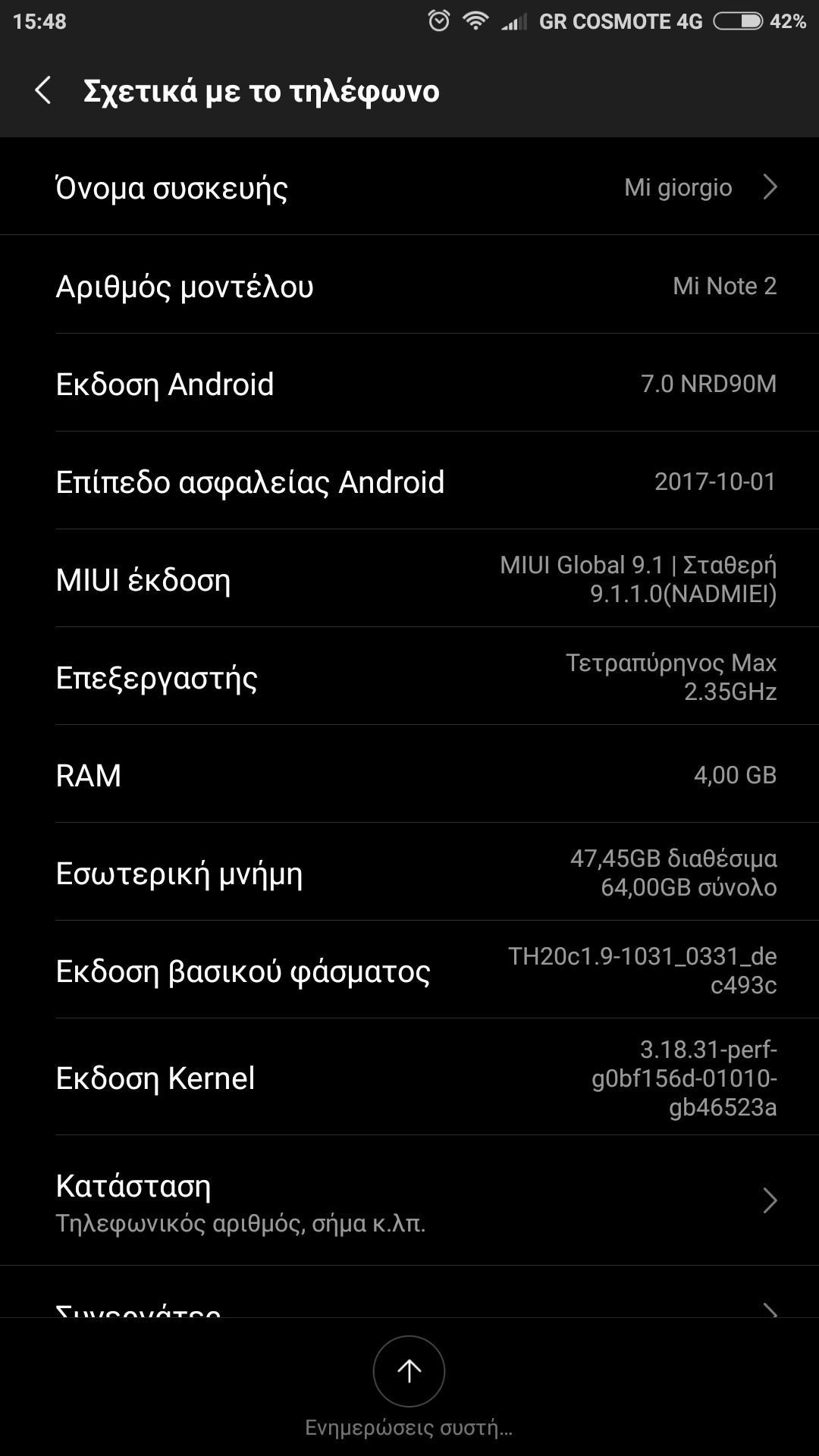Tap the Ενημερώσεις συστήματος update button
Screen dimensions: 819x1456
(409, 1371)
